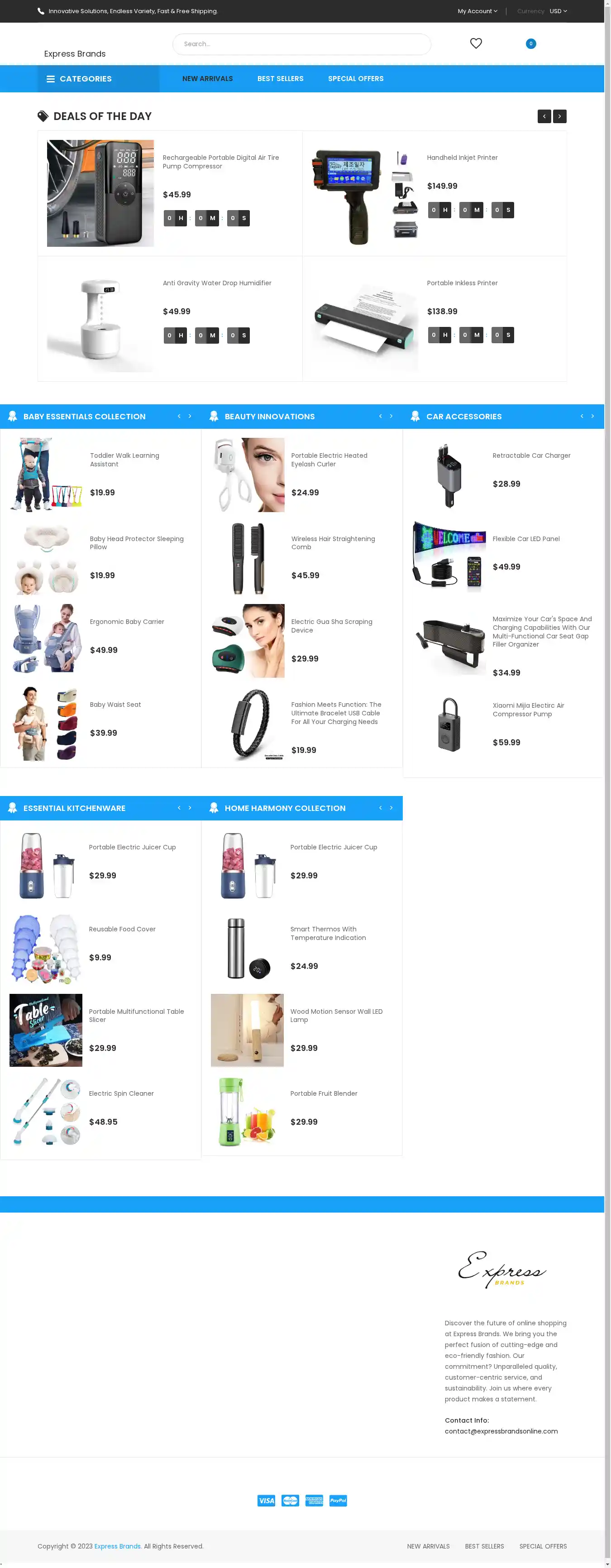Tap the contact email address
This screenshot has height=1568, width=611.
tap(501, 1431)
